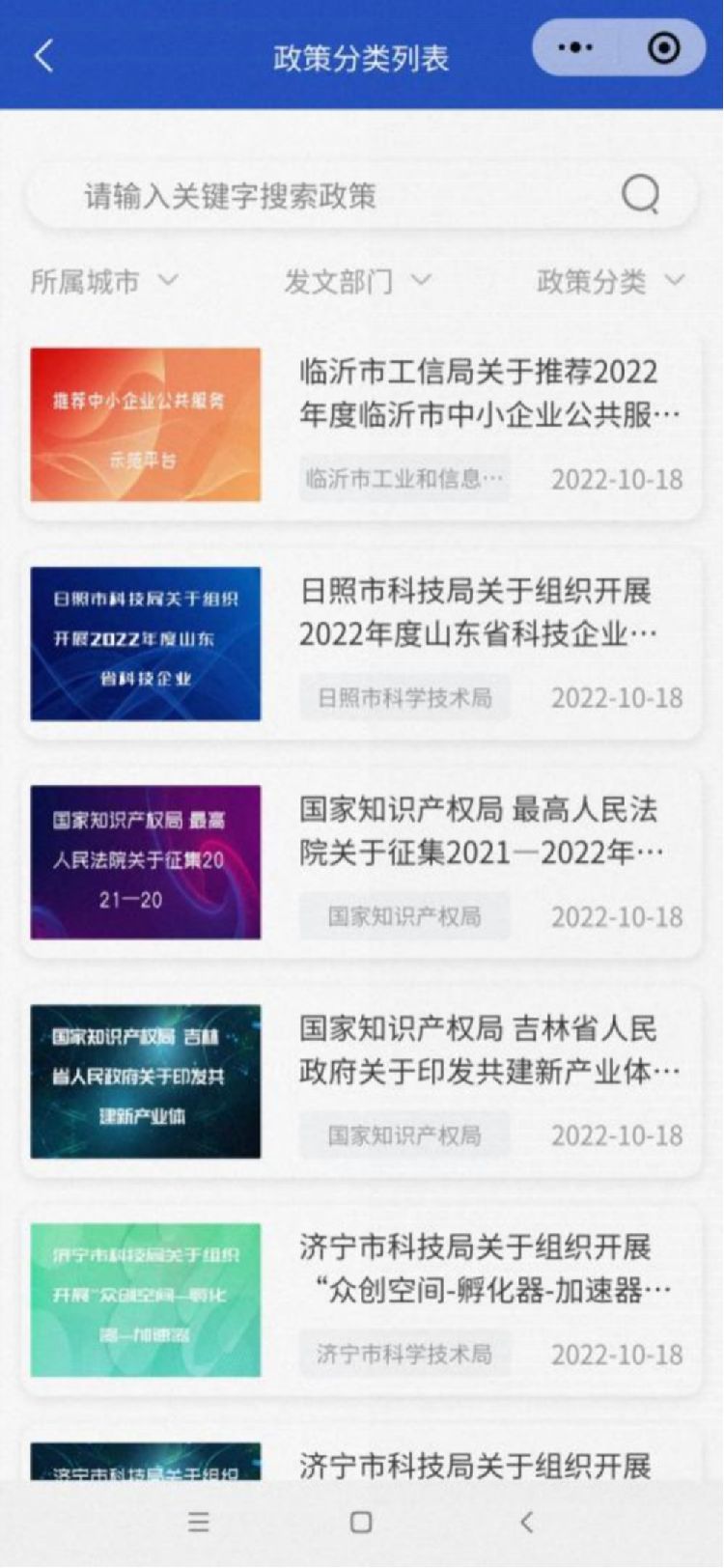
Task: Open the 所属城市 filter dropdown
Action: click(x=101, y=282)
